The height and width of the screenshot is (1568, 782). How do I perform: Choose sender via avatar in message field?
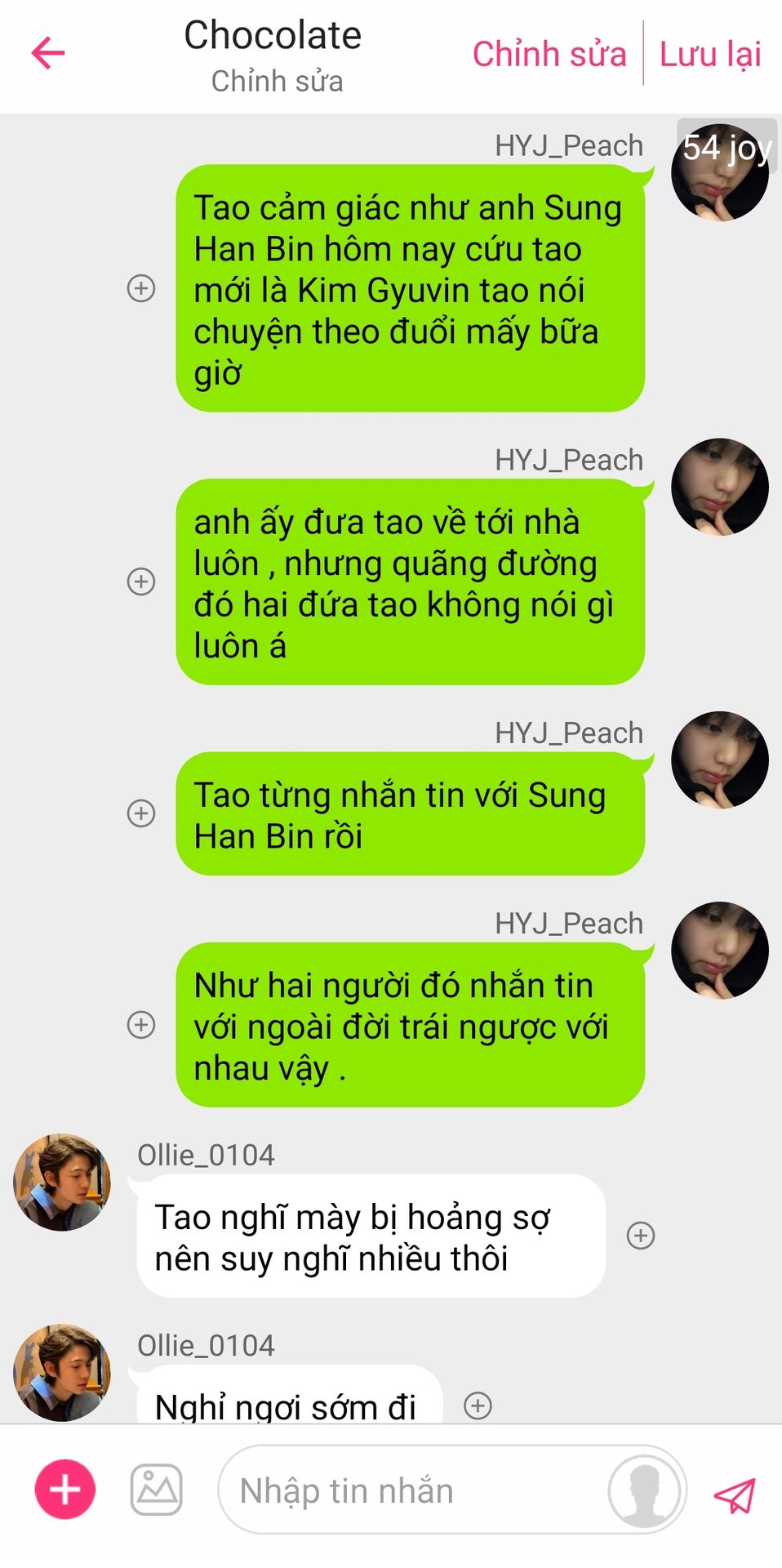[x=644, y=1490]
